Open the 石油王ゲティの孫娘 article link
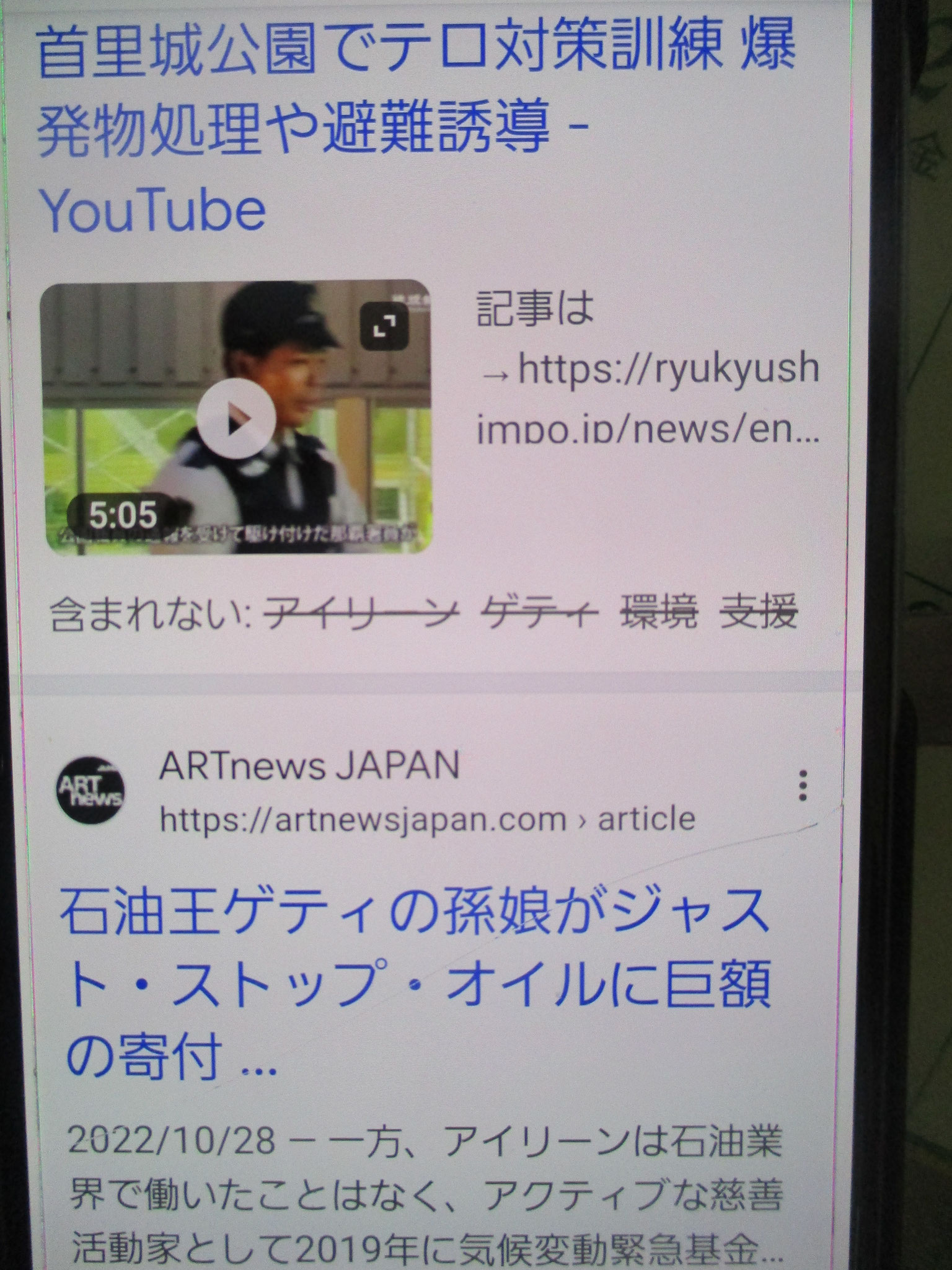Screen dimensions: 952x1270 pos(415,986)
